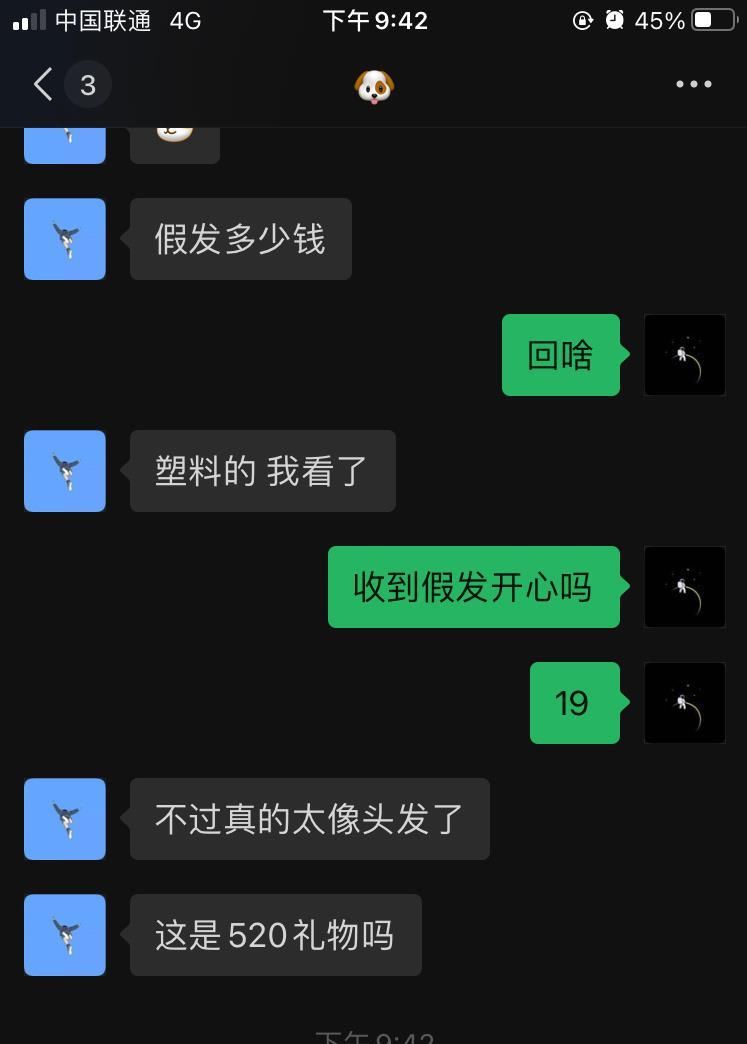747x1044 pixels.
Task: Select the message '不过真的太像头发了'
Action: (x=308, y=819)
